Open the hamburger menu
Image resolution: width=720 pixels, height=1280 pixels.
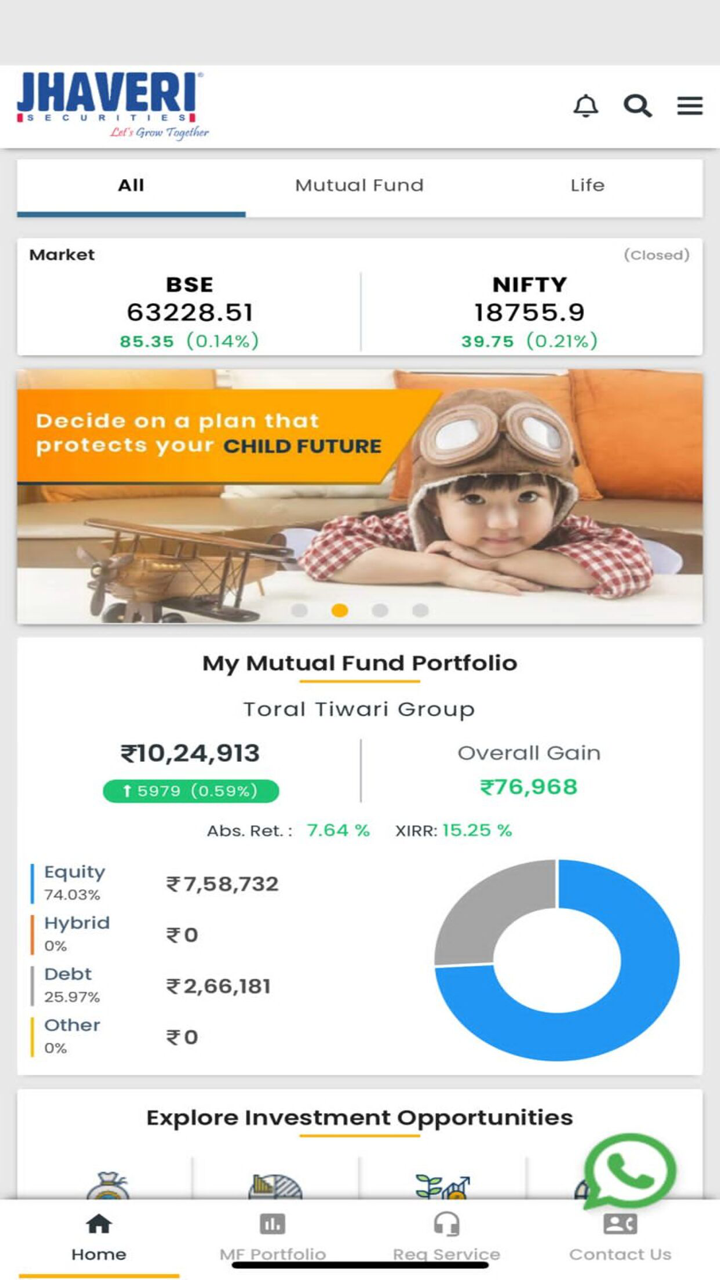tap(690, 105)
